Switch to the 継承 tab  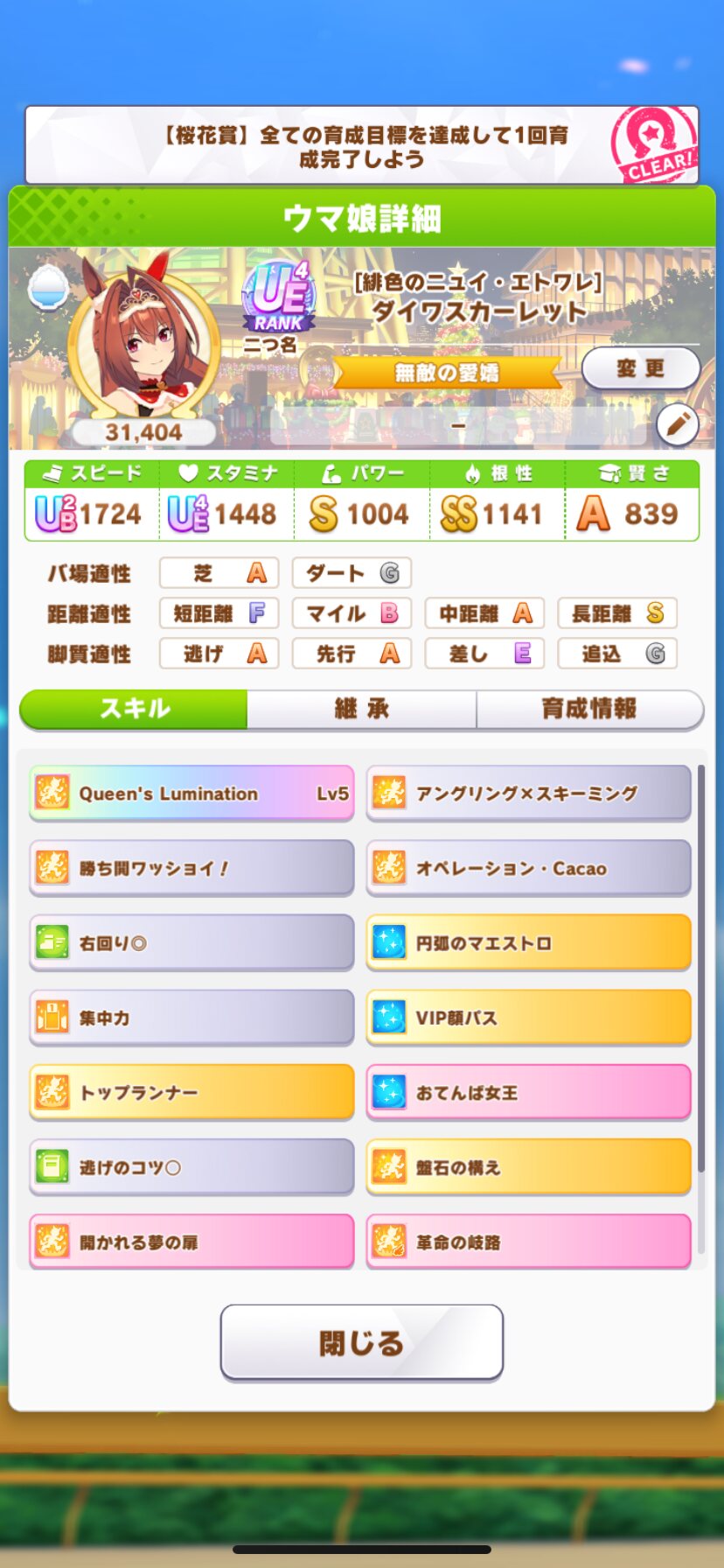point(362,709)
